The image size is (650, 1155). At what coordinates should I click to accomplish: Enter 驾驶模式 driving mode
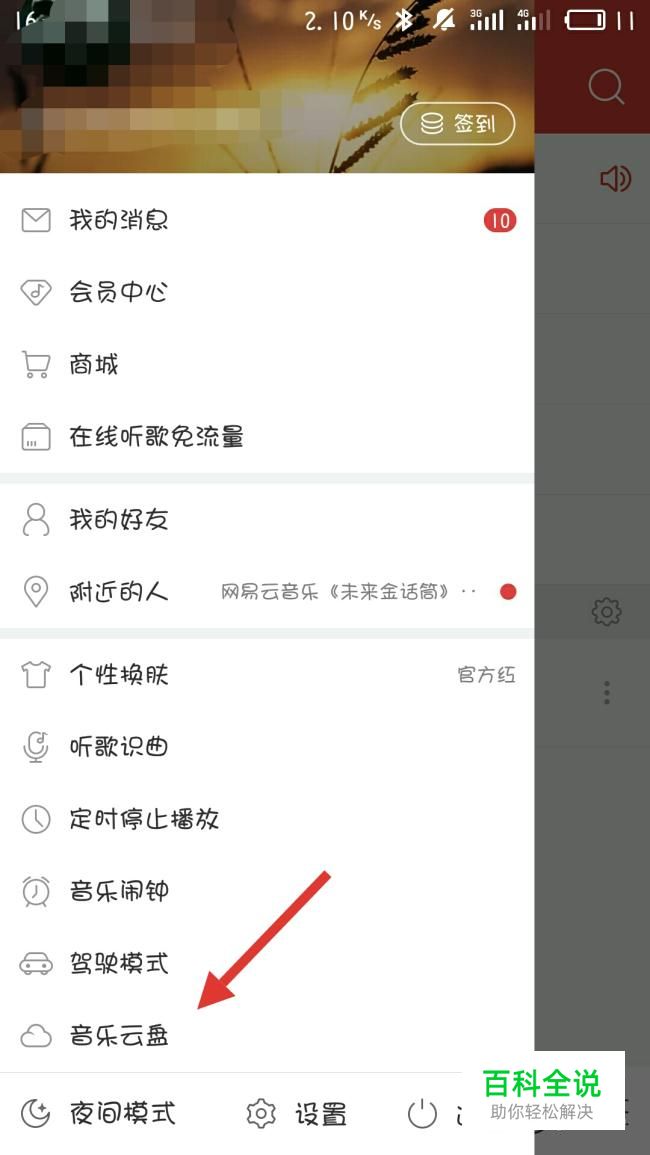pyautogui.click(x=267, y=963)
